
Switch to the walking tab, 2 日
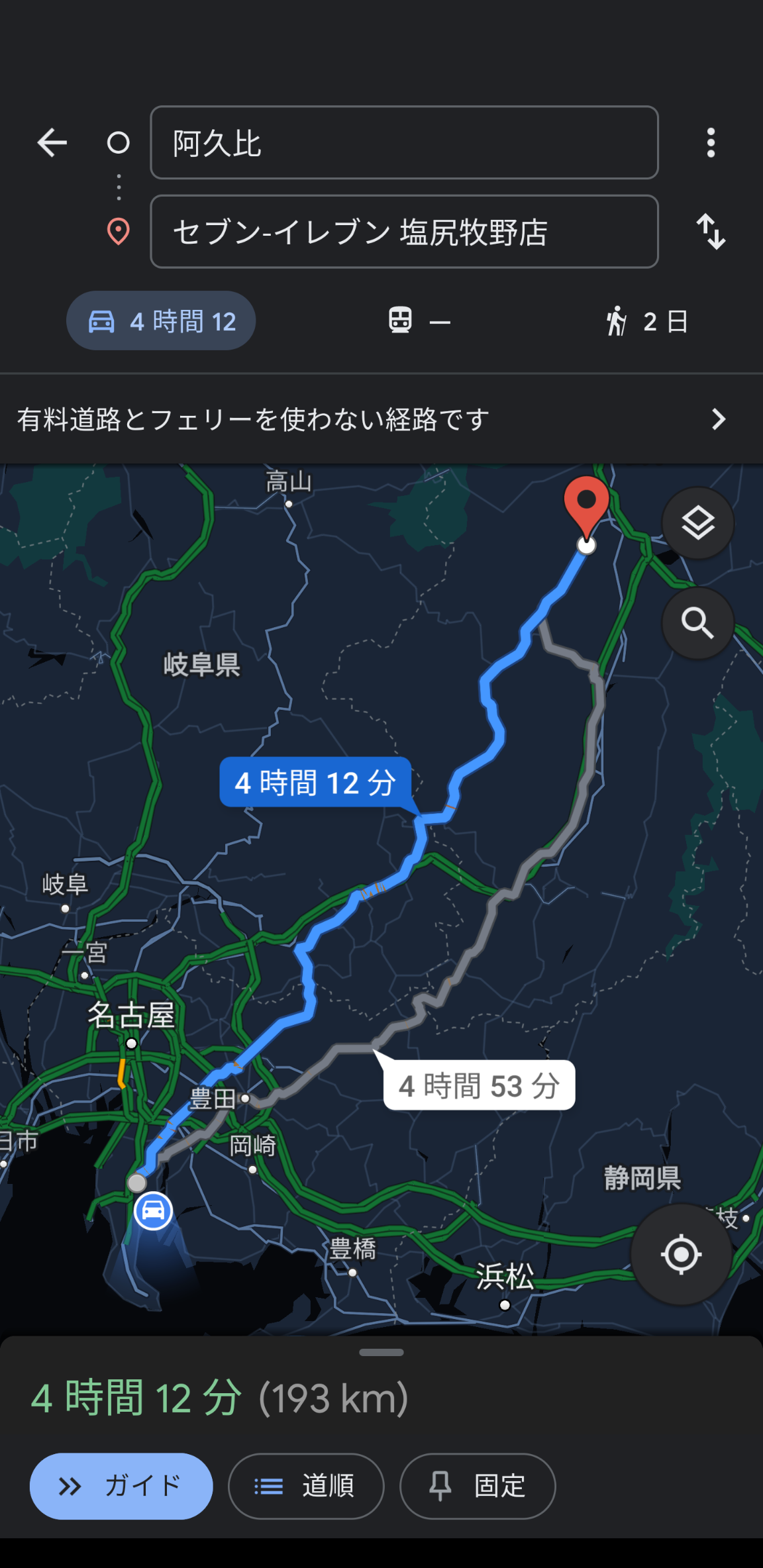coord(646,321)
